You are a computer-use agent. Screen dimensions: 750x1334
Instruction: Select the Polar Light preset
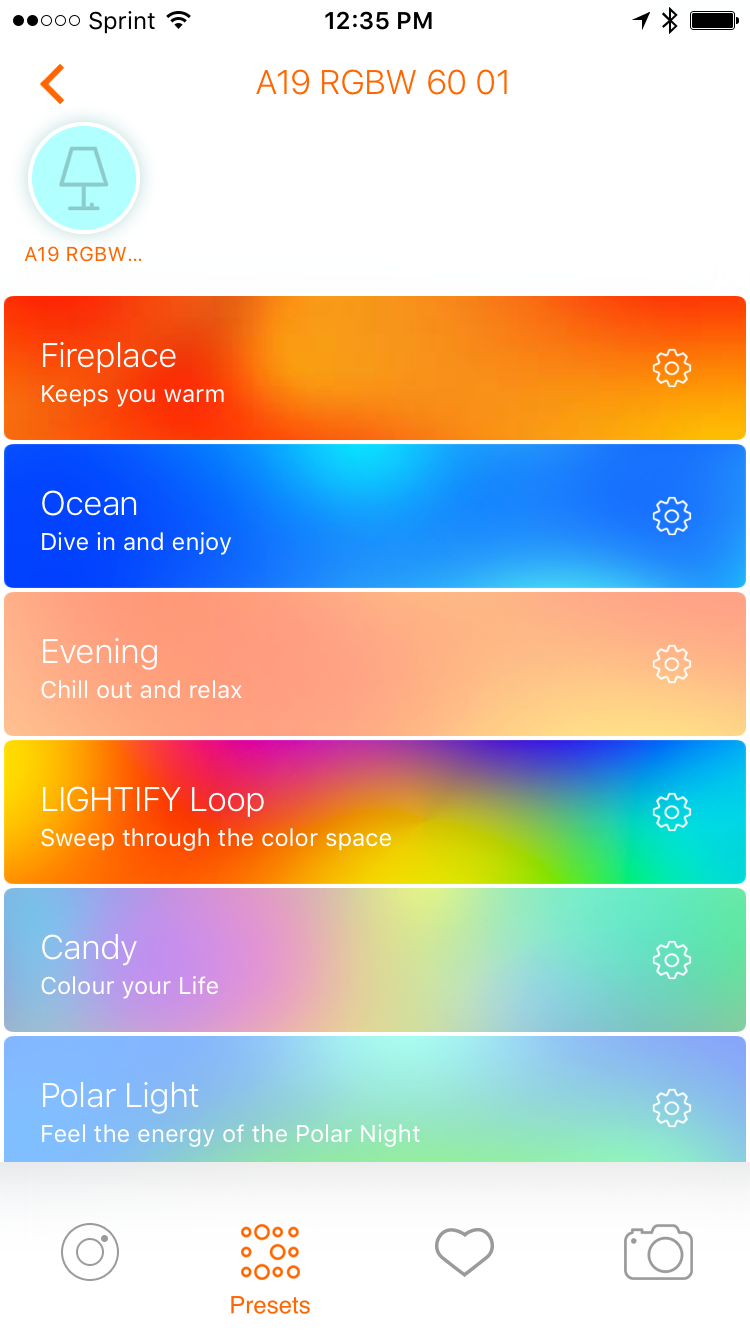[375, 1099]
